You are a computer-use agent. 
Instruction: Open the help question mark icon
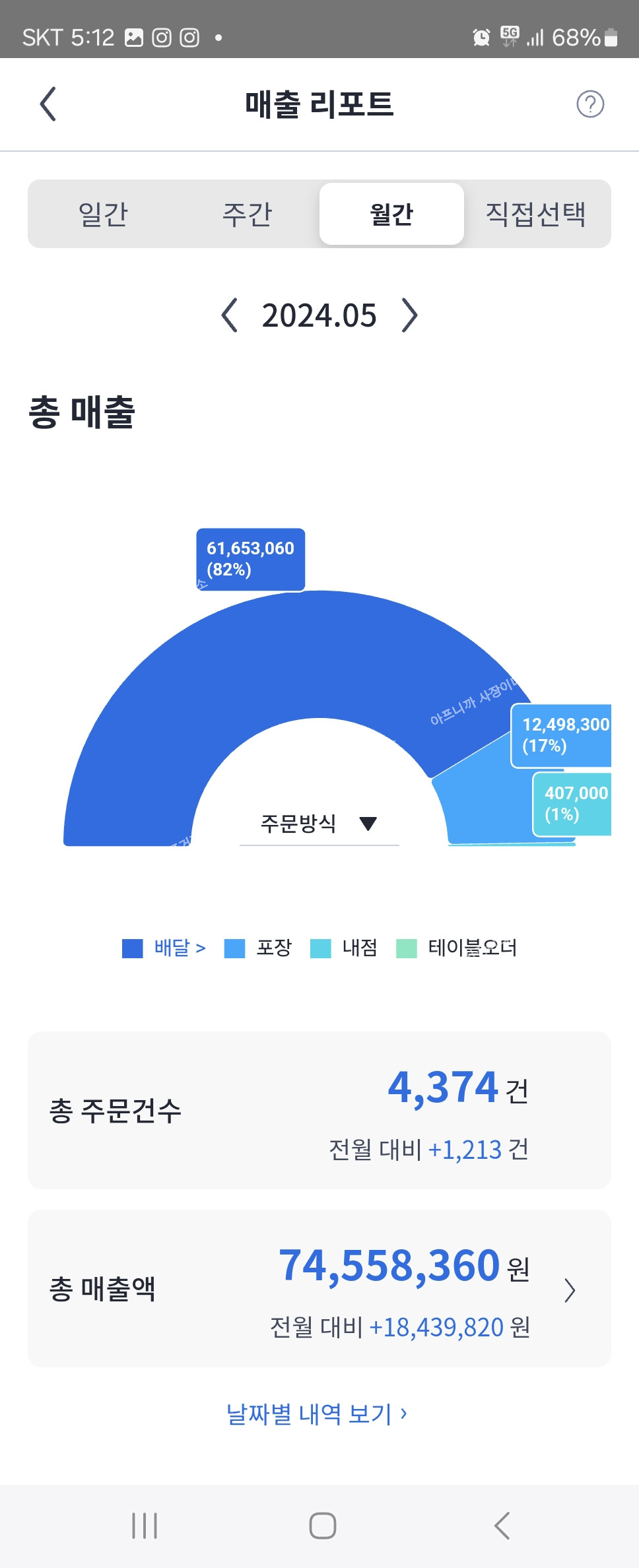[589, 104]
